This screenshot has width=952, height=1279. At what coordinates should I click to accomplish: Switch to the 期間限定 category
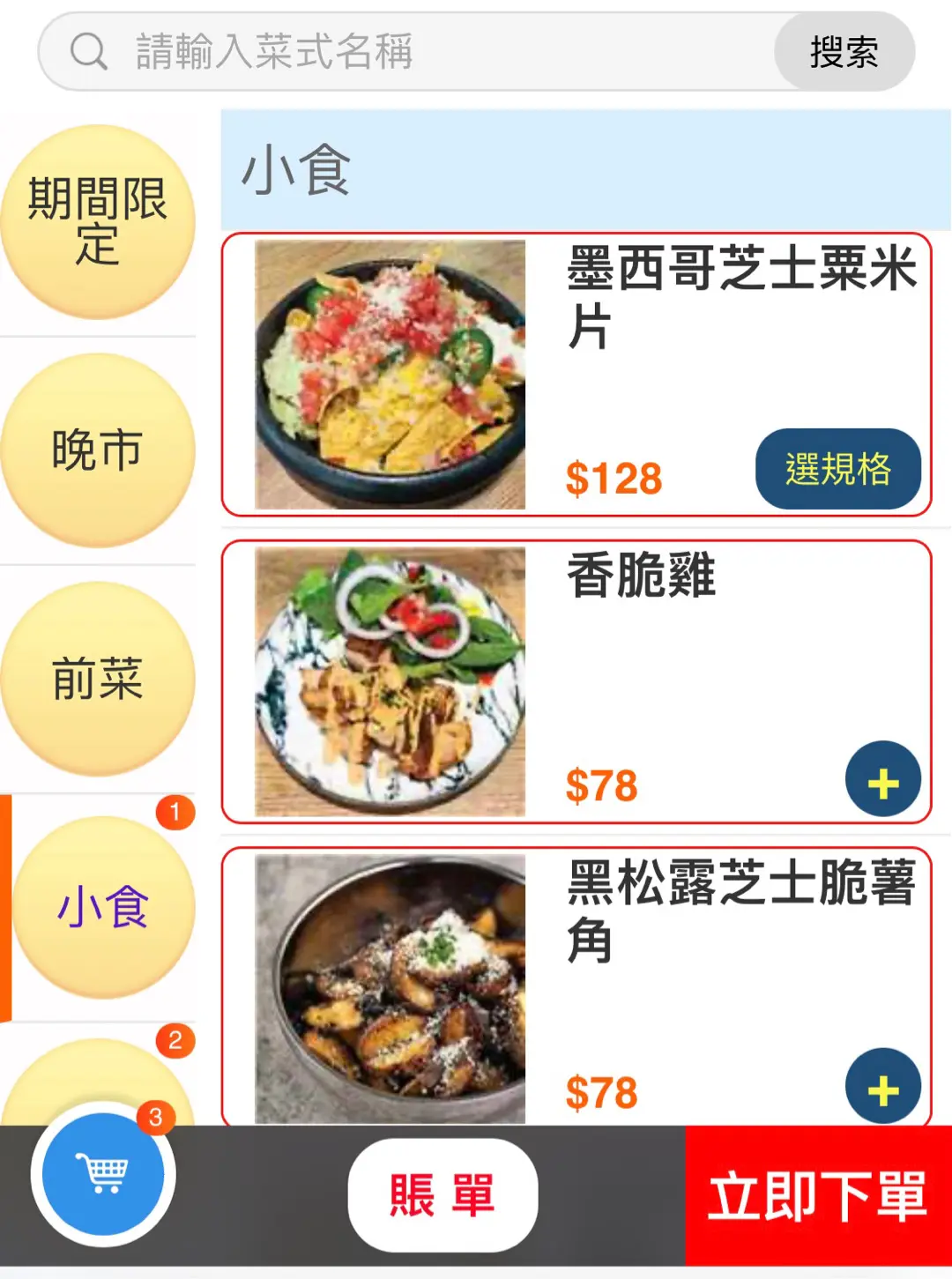[x=97, y=221]
